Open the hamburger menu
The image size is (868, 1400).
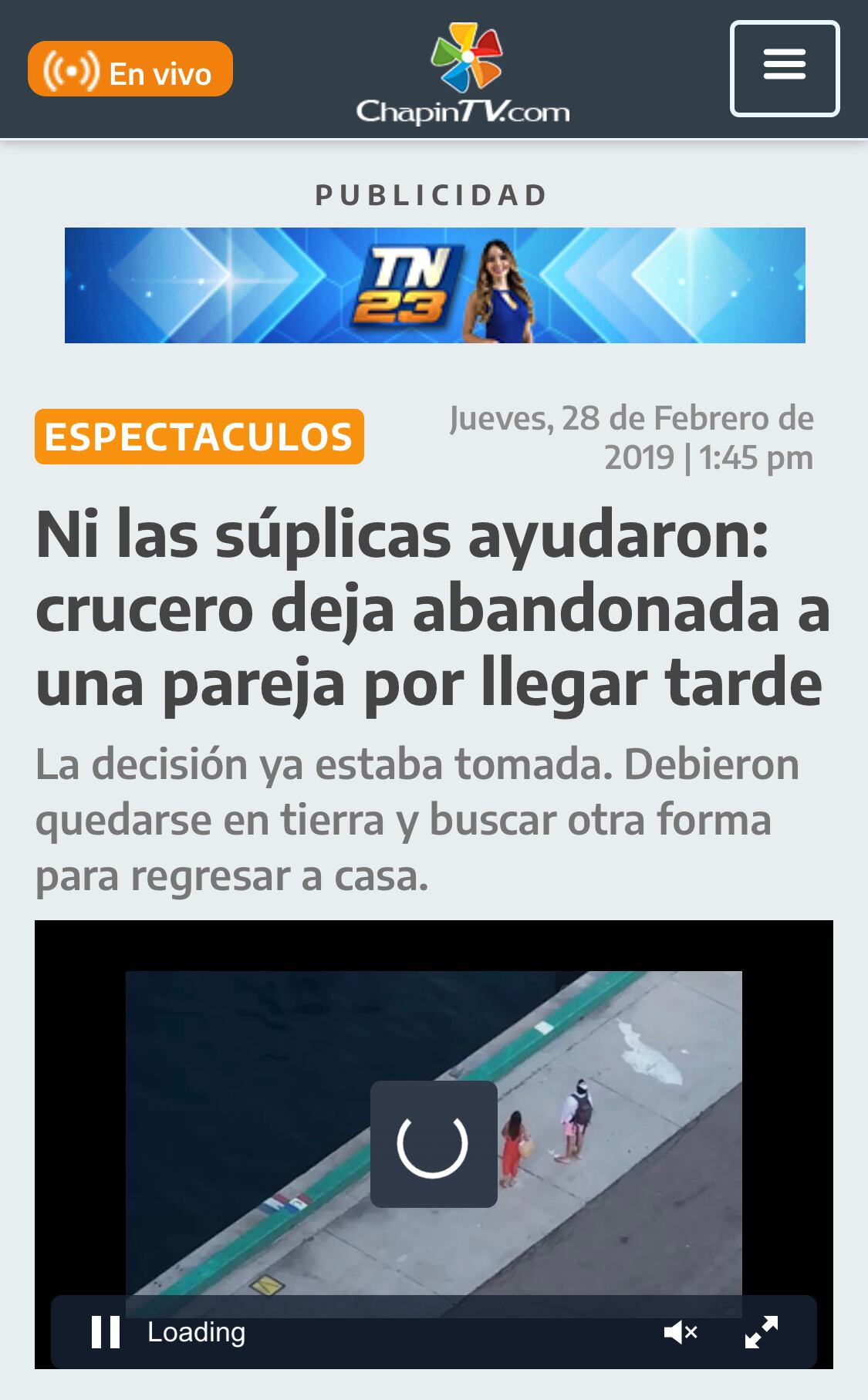point(784,69)
